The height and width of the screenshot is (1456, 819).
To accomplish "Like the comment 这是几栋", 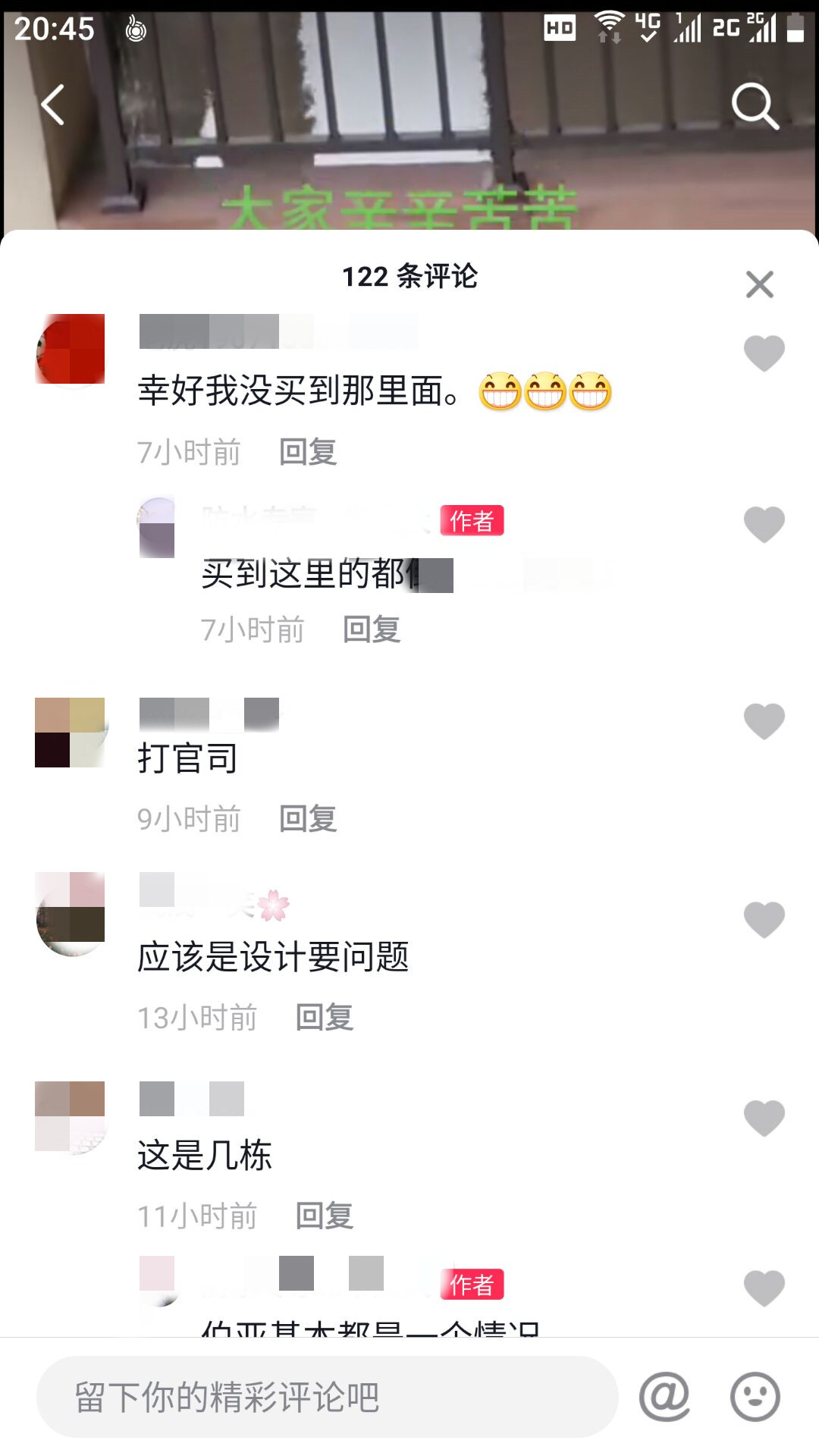I will [764, 1119].
